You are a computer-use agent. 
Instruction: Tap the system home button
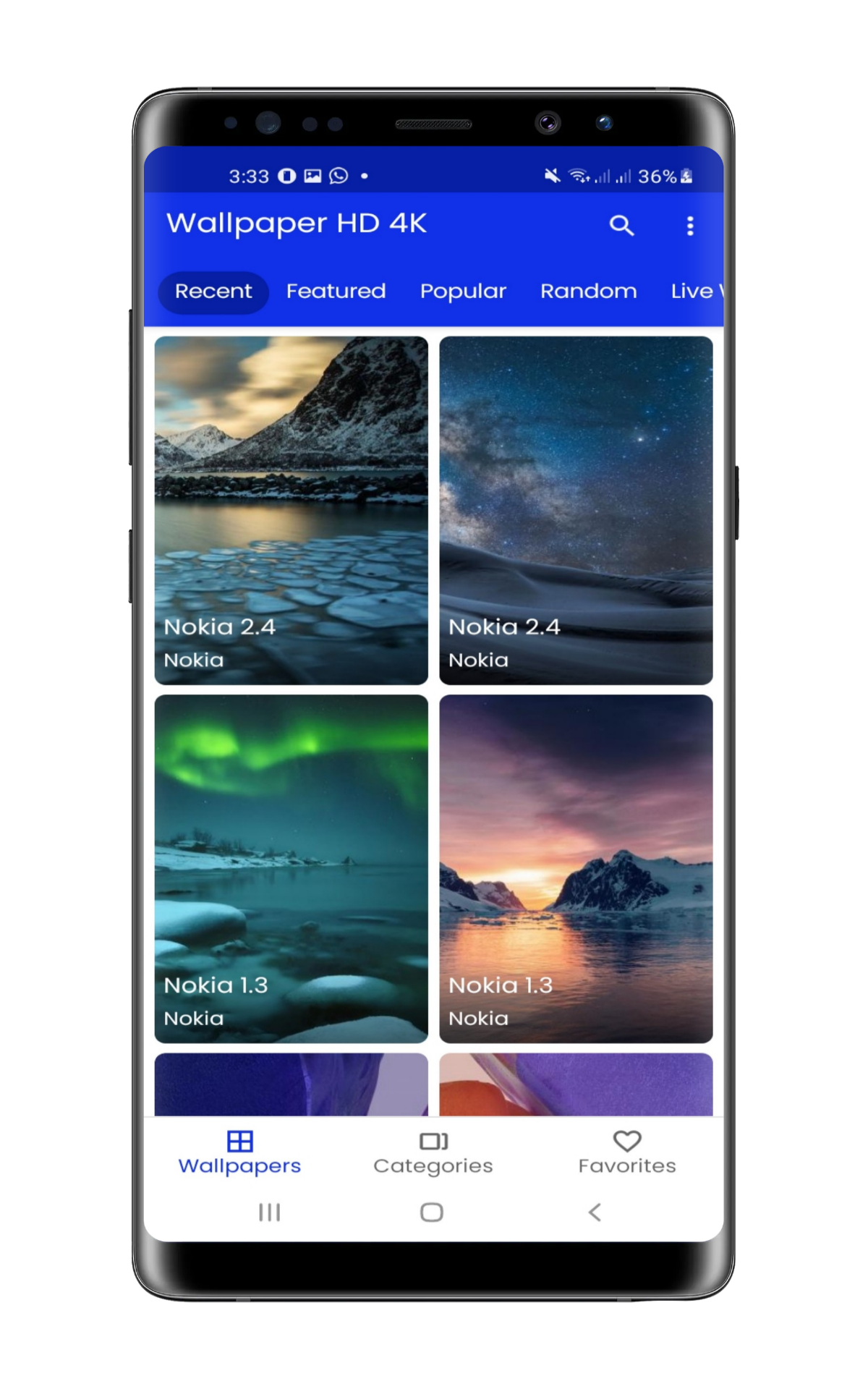click(432, 1212)
